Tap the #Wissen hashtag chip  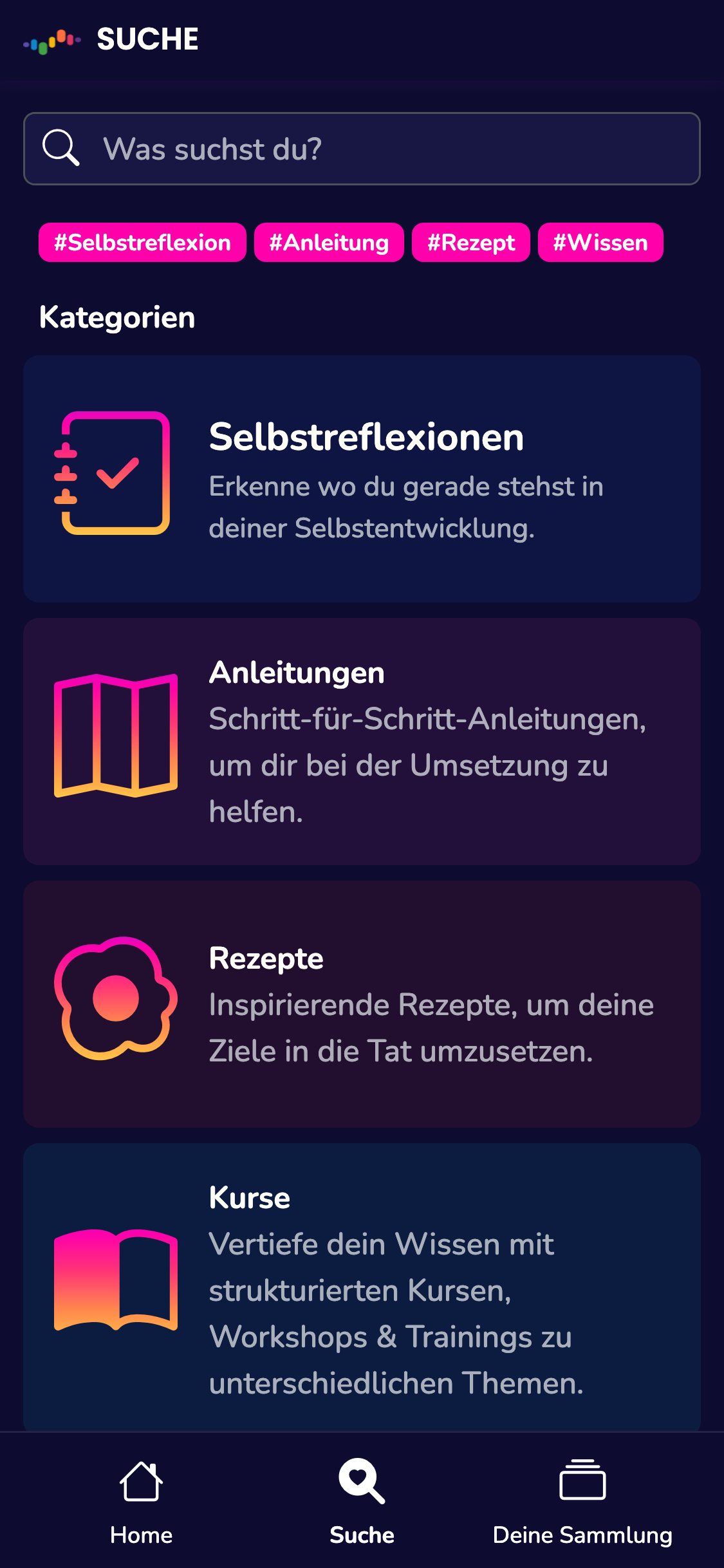coord(600,243)
